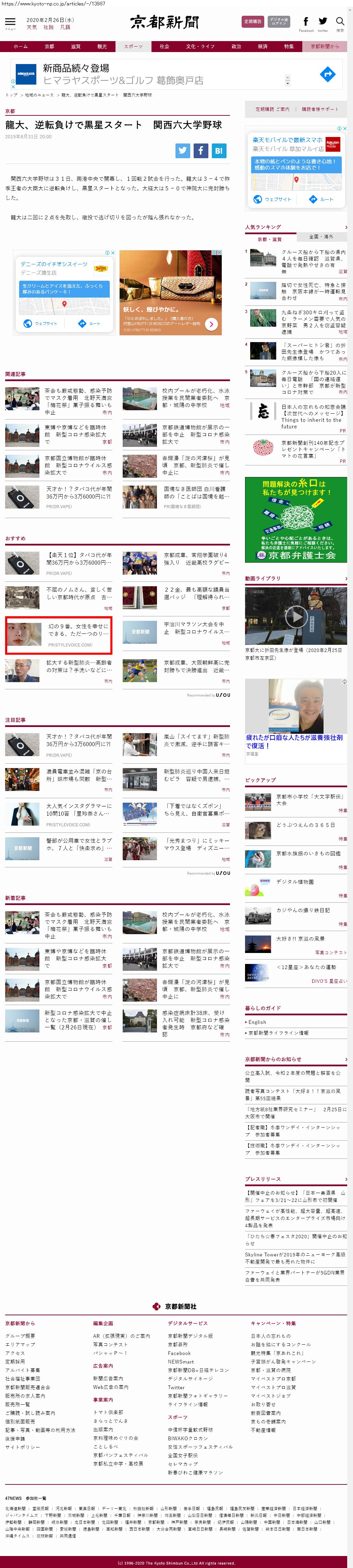Bookmark the article with Hatena B!
This screenshot has width=353, height=1568.
pos(218,151)
